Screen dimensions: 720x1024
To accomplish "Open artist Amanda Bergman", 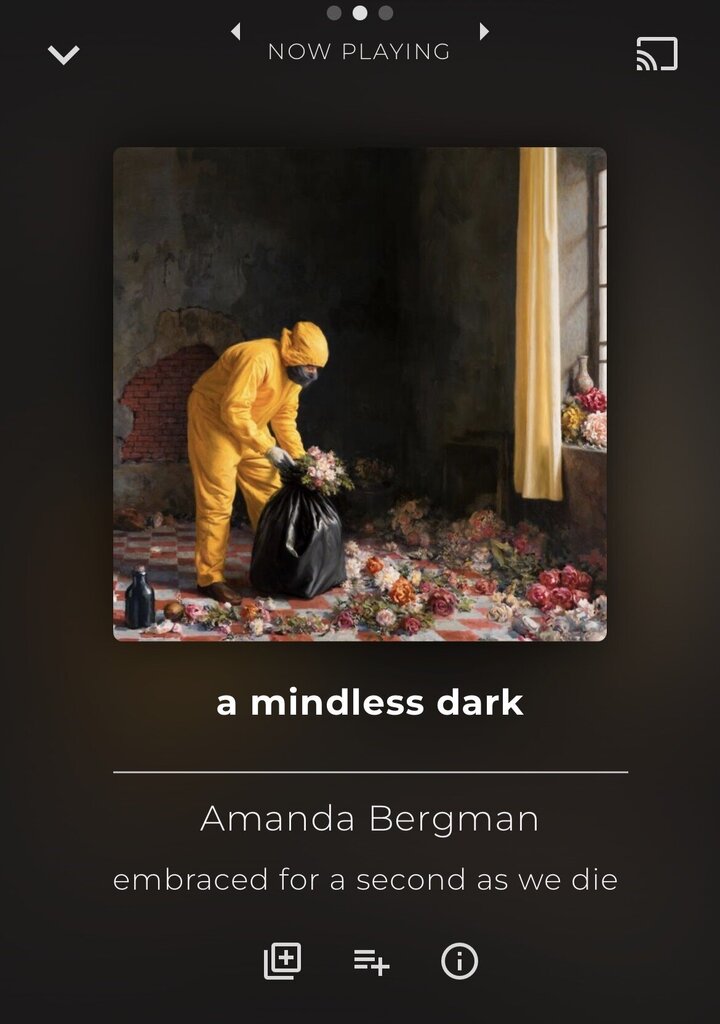I will (369, 819).
